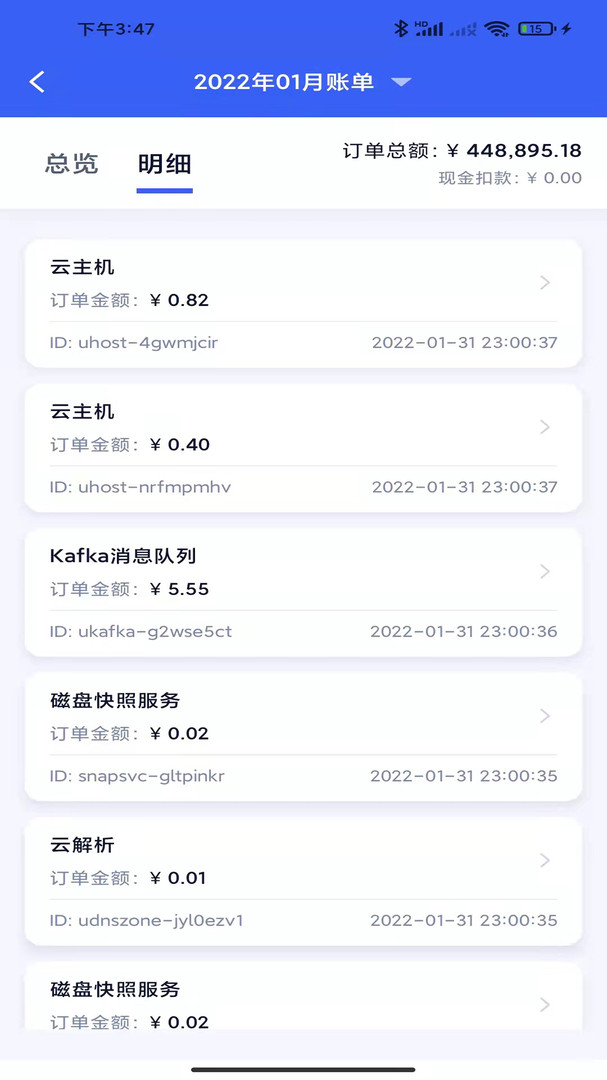View the uhost-nrfmpmhv 云主机 order
This screenshot has width=607, height=1080.
303,447
